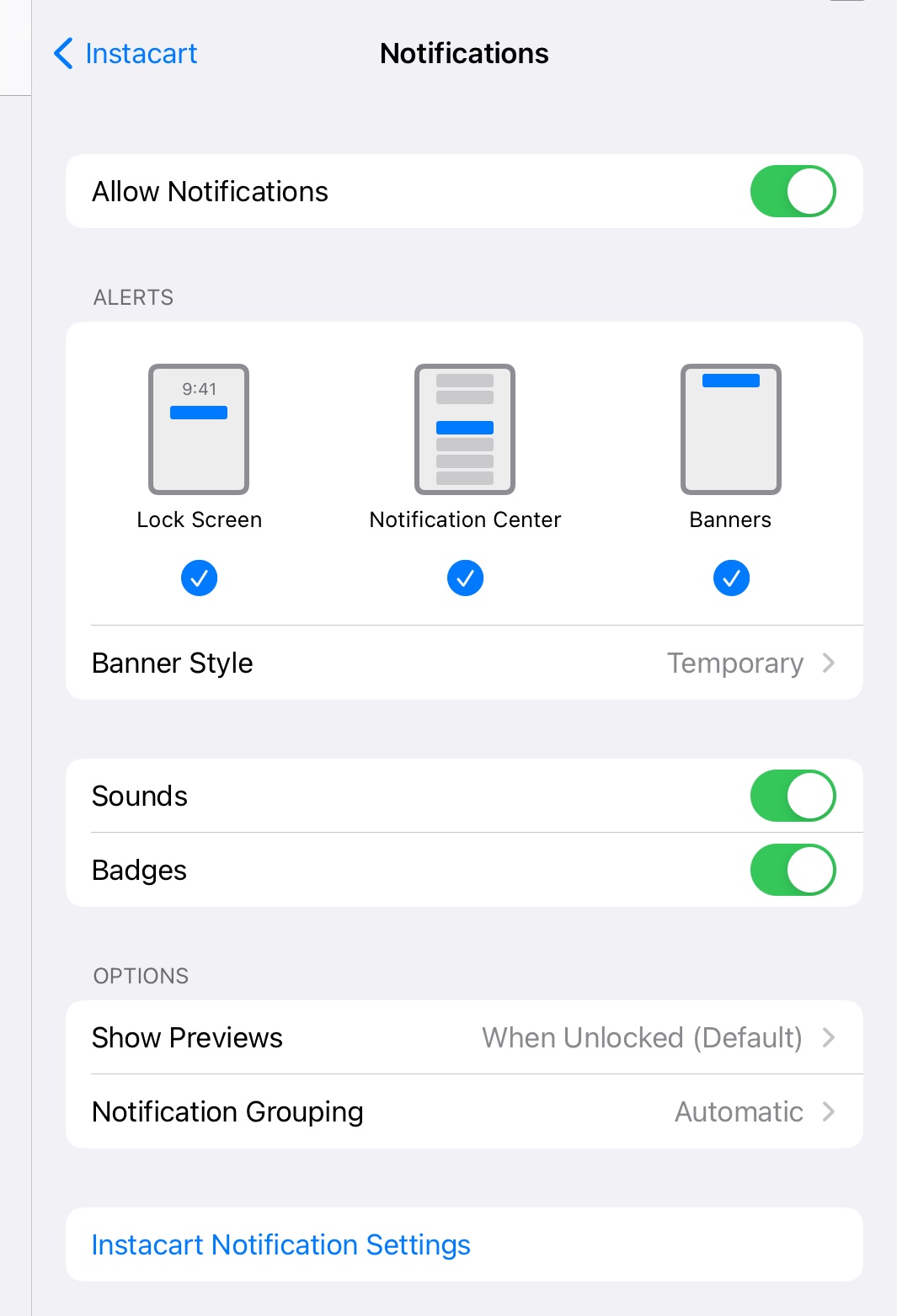
Task: Click the blue checkmark under Banners
Action: pos(730,578)
